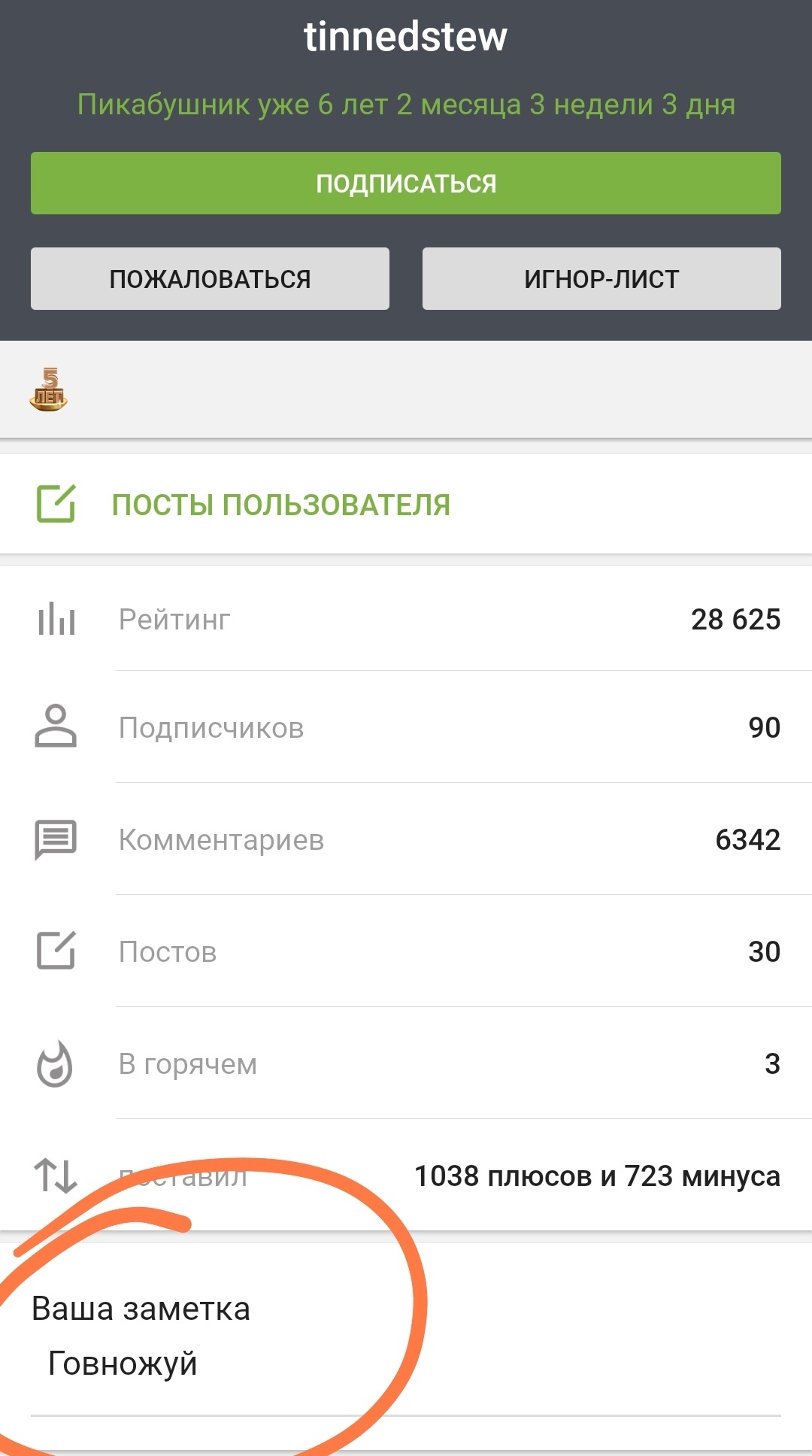This screenshot has height=1456, width=812.
Task: Report the user via ПОЖАЛОВАТЬСЯ
Action: point(210,279)
